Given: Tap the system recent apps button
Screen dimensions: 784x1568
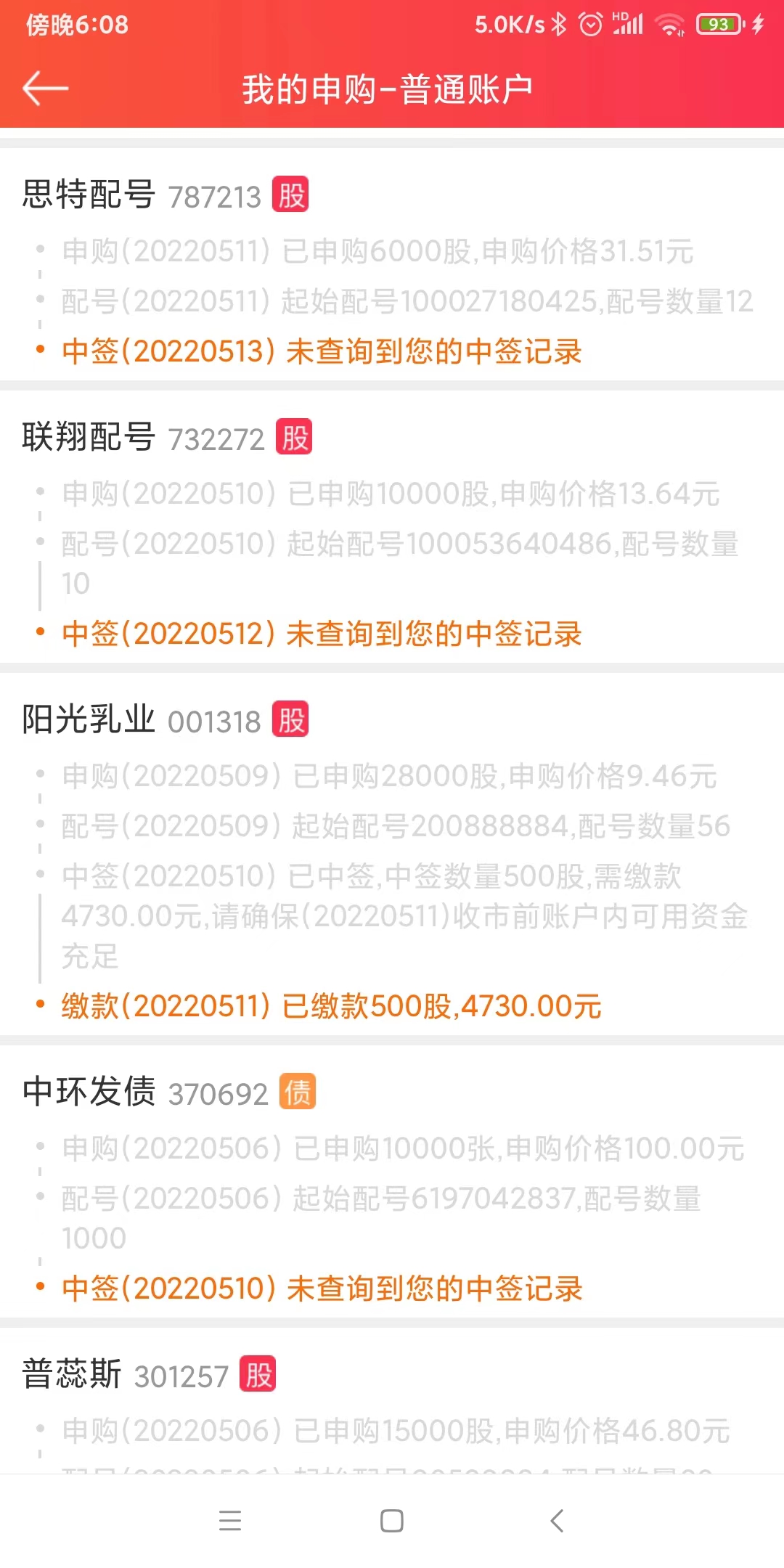Looking at the screenshot, I should point(230,1521).
